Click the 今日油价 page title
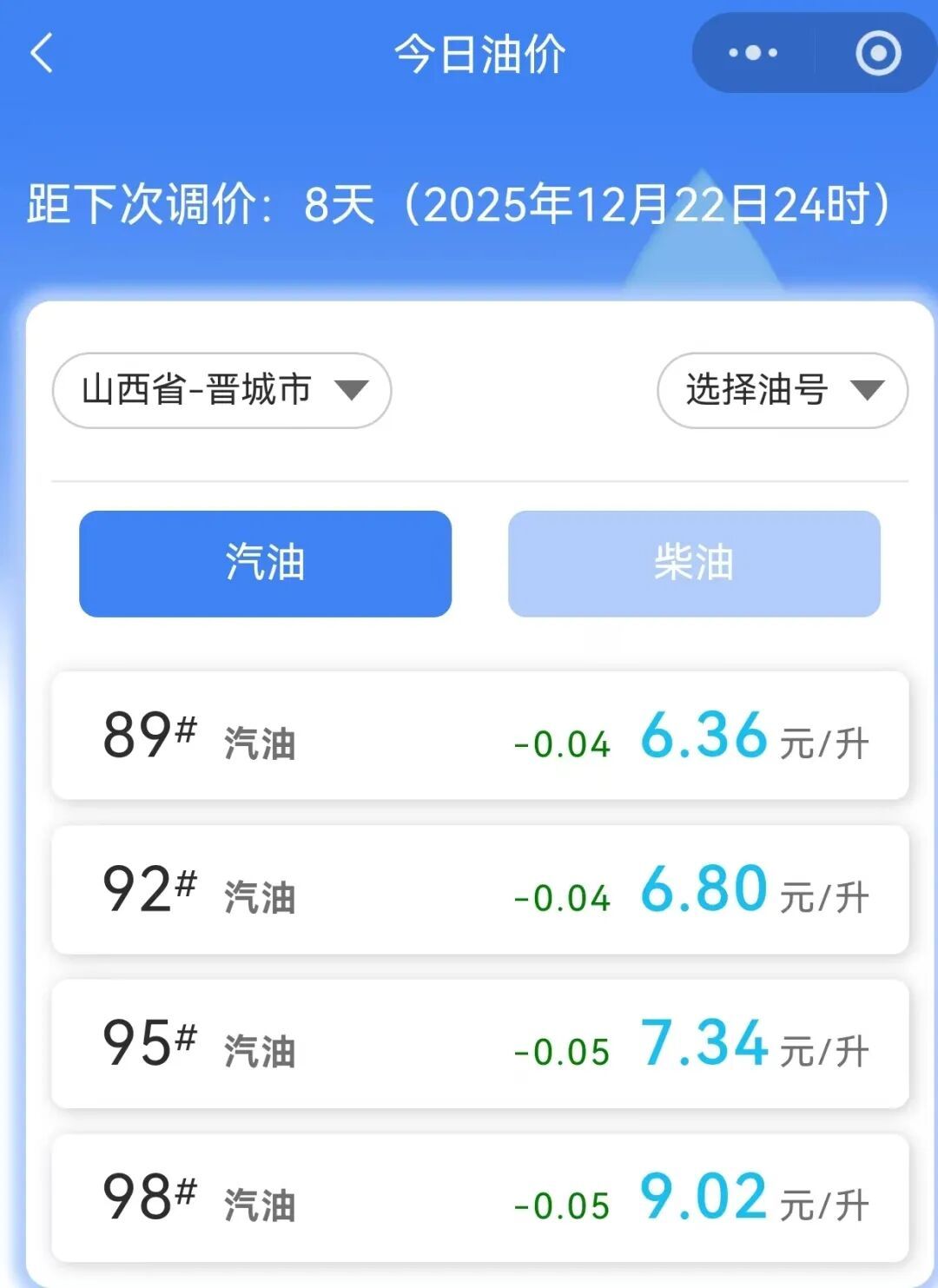 tap(479, 52)
